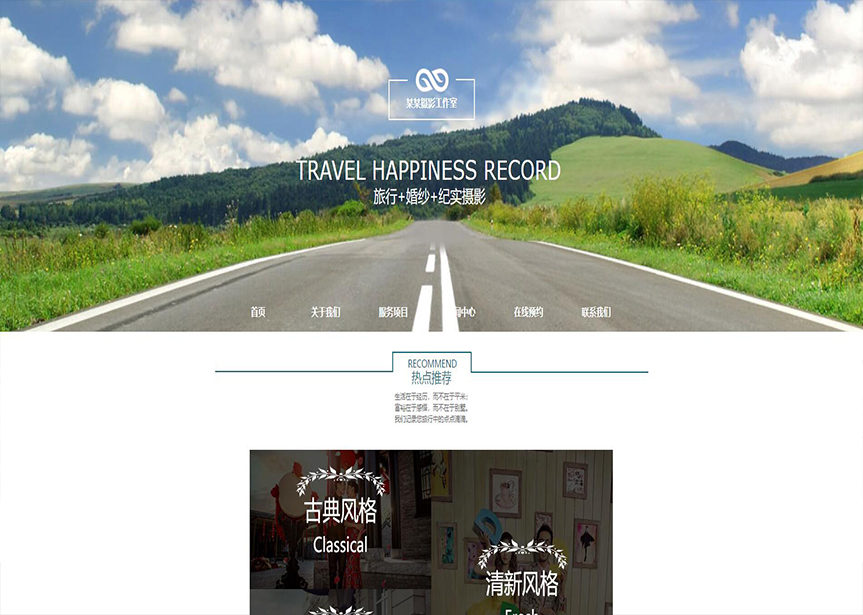Go to the 首页 home page
863x615 pixels.
click(258, 312)
